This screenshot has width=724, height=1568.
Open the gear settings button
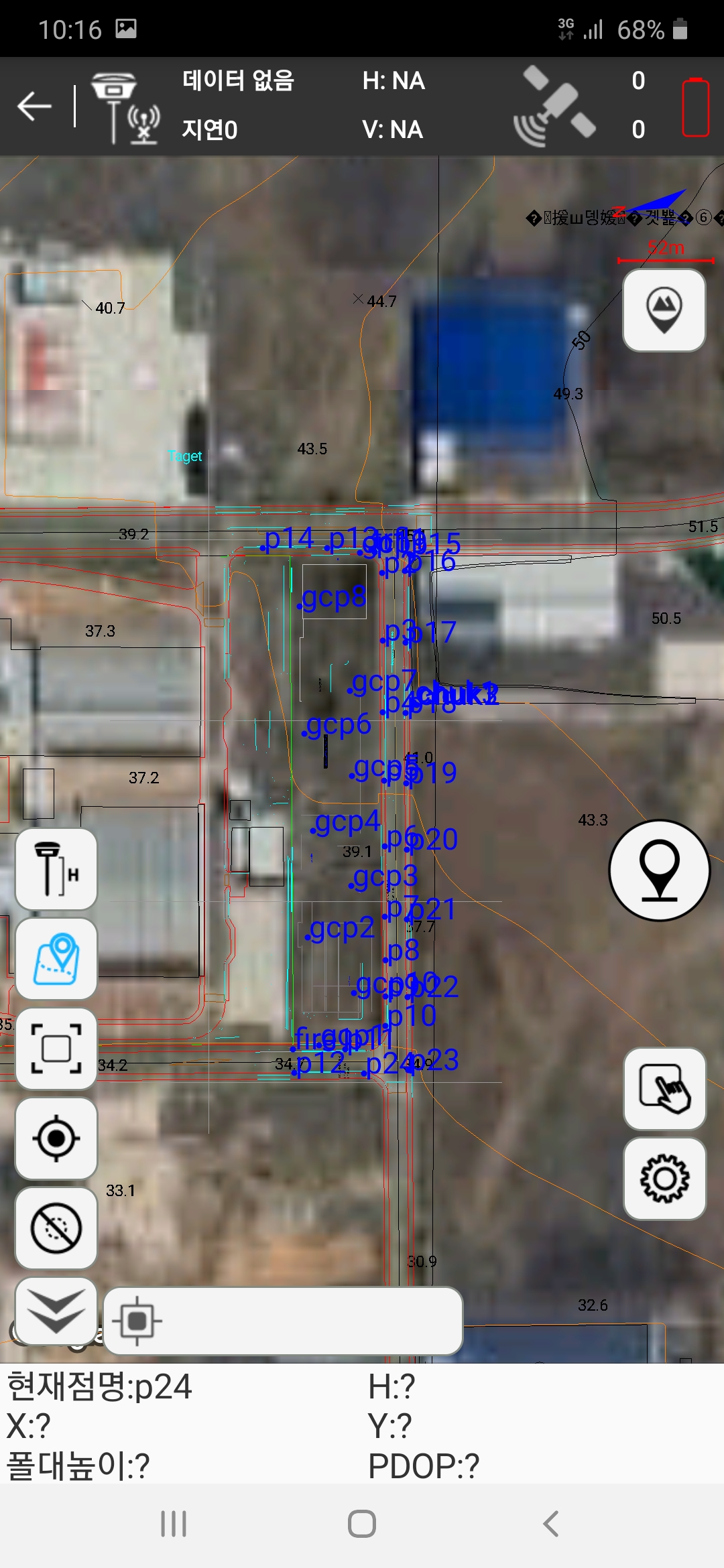(664, 1178)
